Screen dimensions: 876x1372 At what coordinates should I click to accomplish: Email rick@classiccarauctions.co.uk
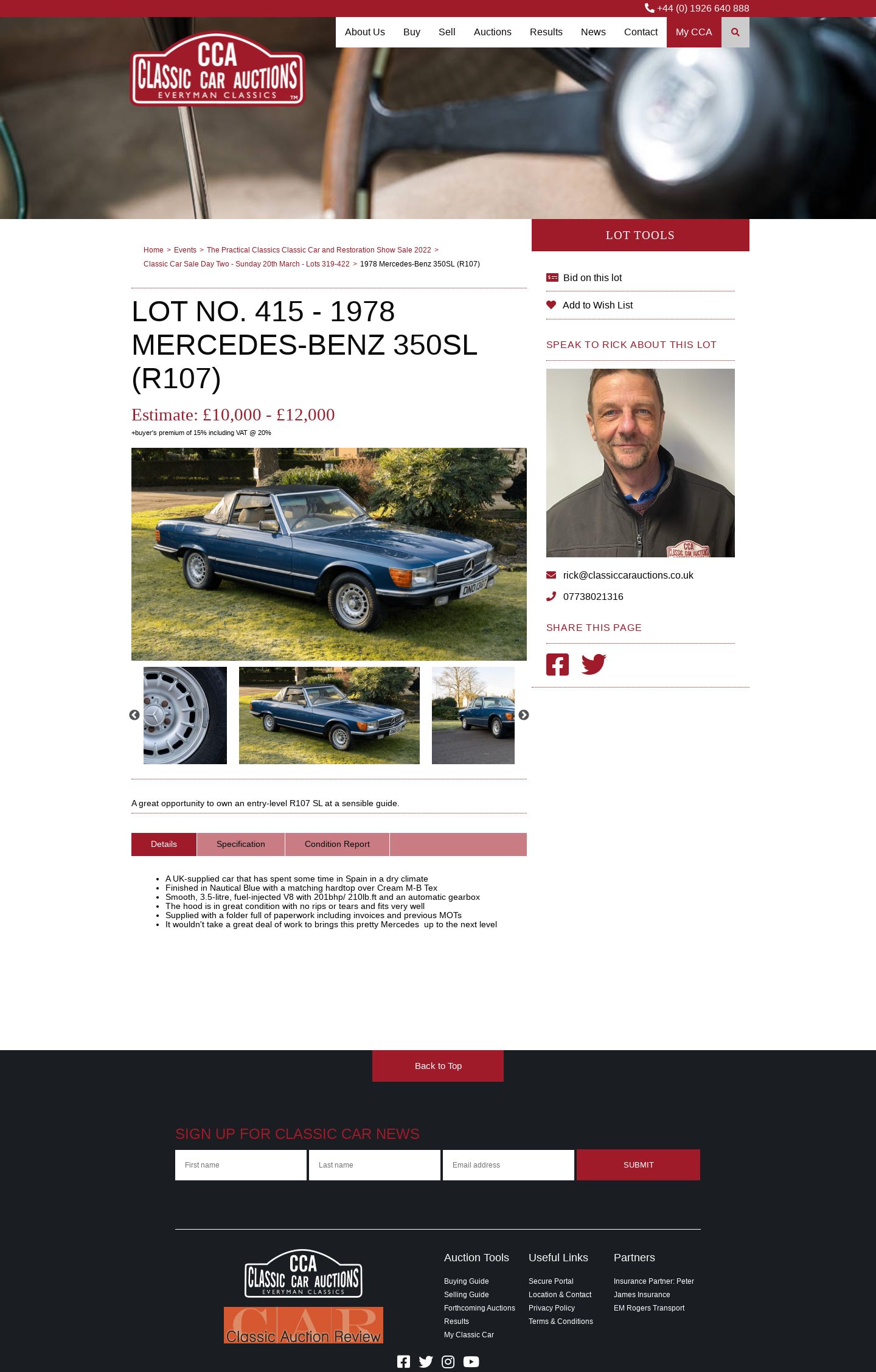pos(628,576)
